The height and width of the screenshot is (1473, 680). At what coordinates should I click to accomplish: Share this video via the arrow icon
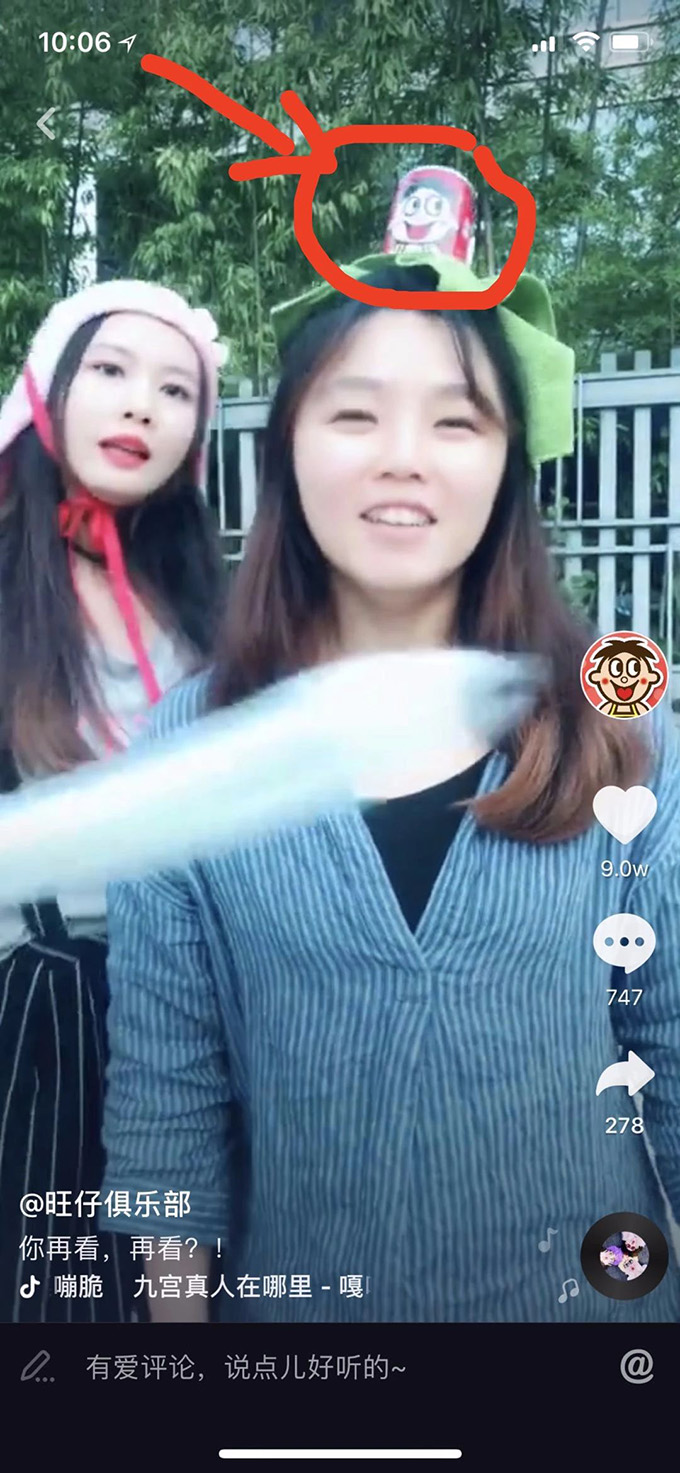point(625,1076)
